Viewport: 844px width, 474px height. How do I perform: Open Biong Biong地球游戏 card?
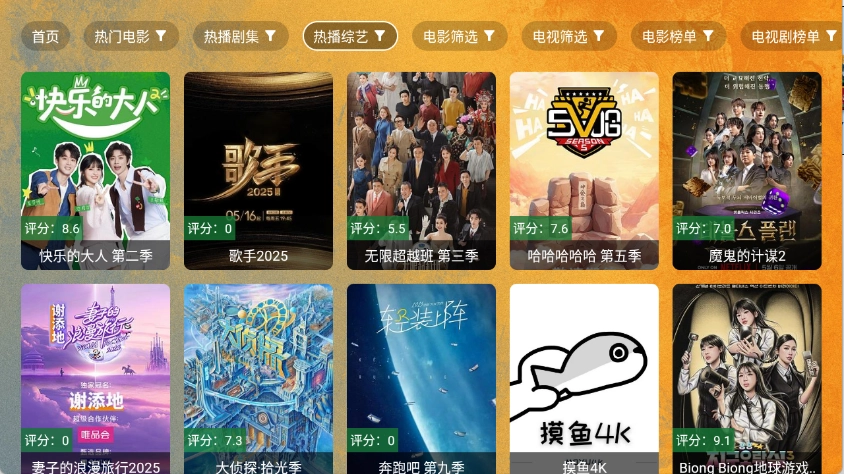pos(747,380)
